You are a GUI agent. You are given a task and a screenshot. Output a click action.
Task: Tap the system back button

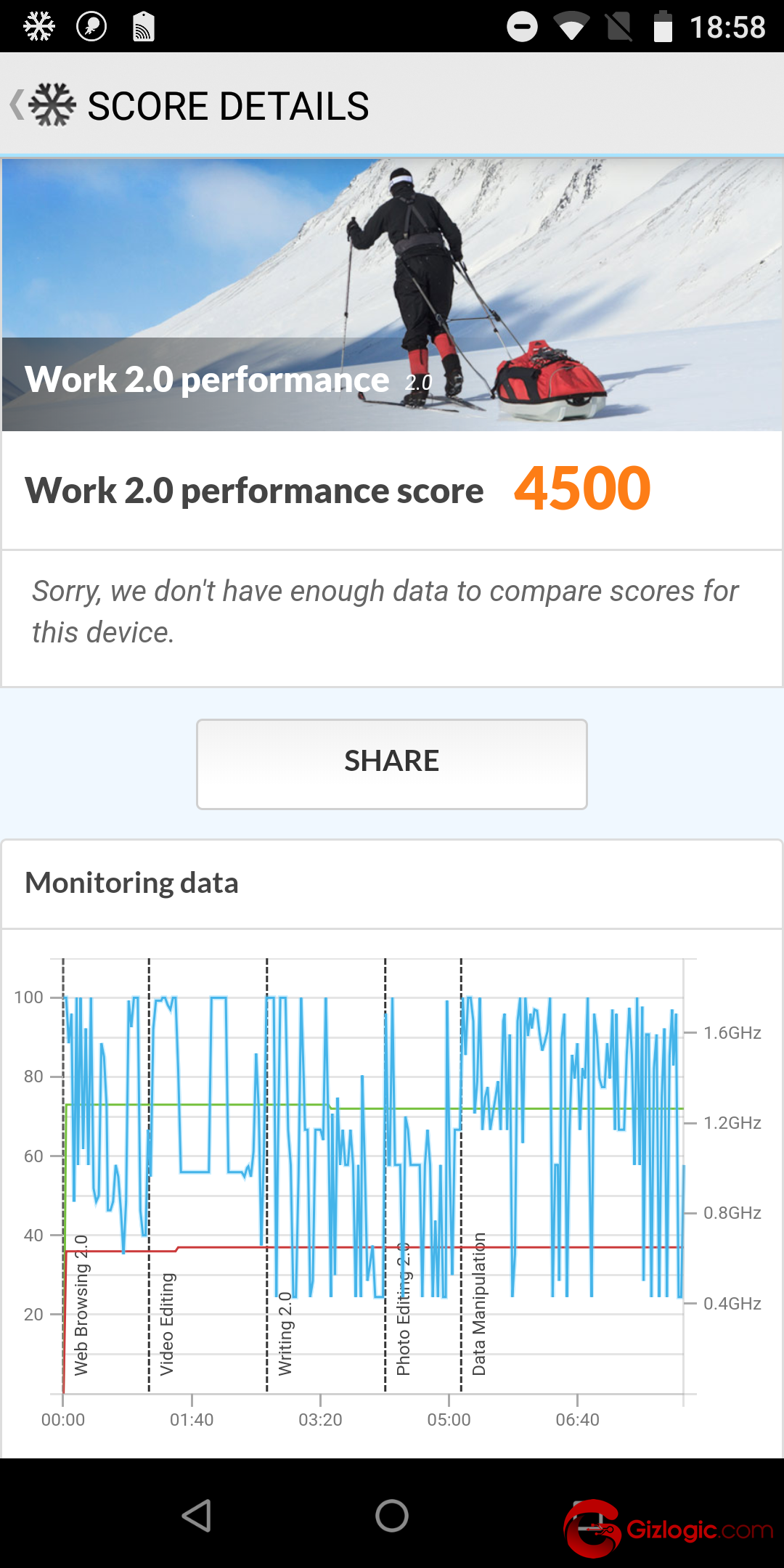pyautogui.click(x=196, y=1516)
